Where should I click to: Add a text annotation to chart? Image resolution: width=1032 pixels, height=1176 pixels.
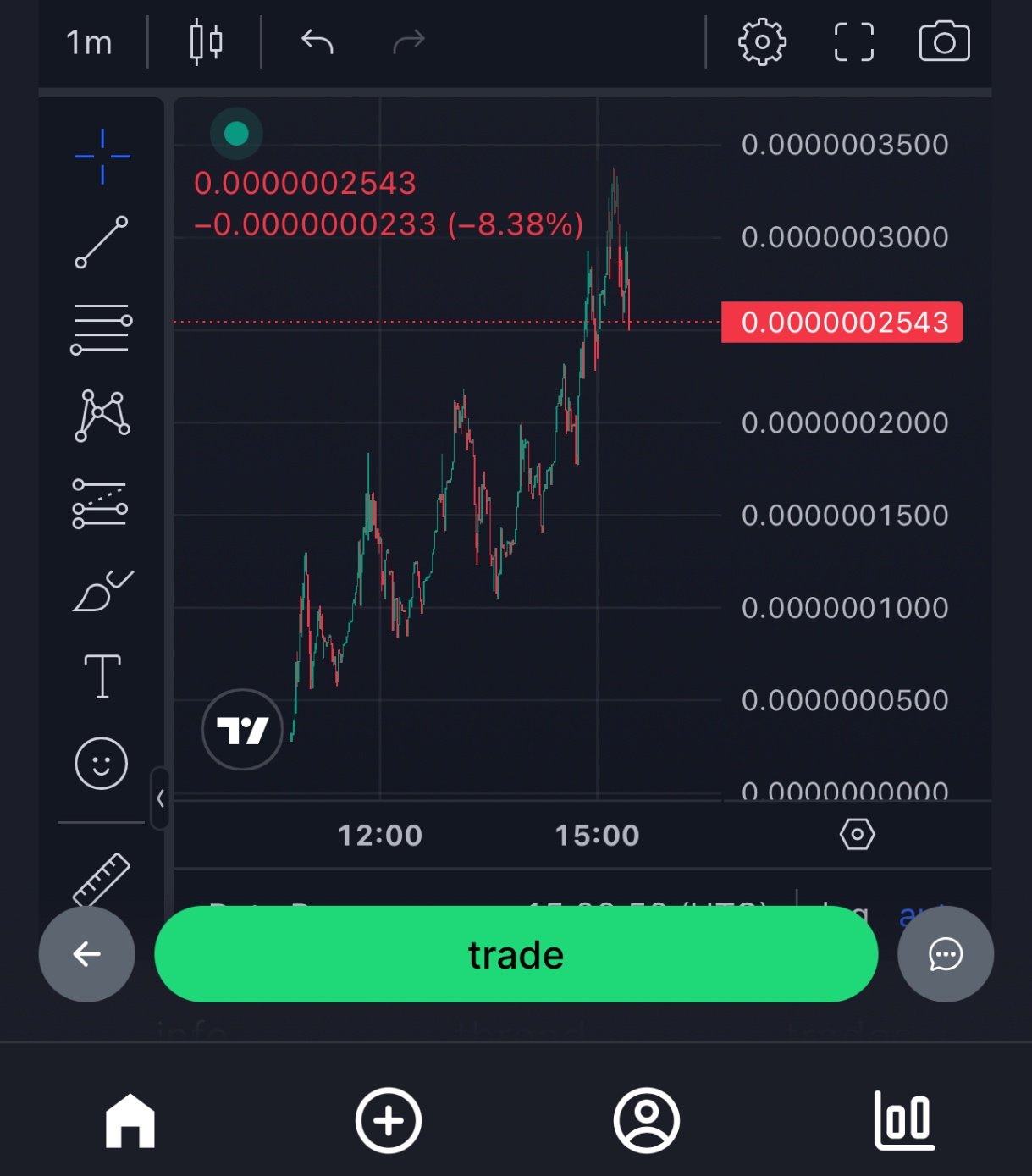(102, 676)
